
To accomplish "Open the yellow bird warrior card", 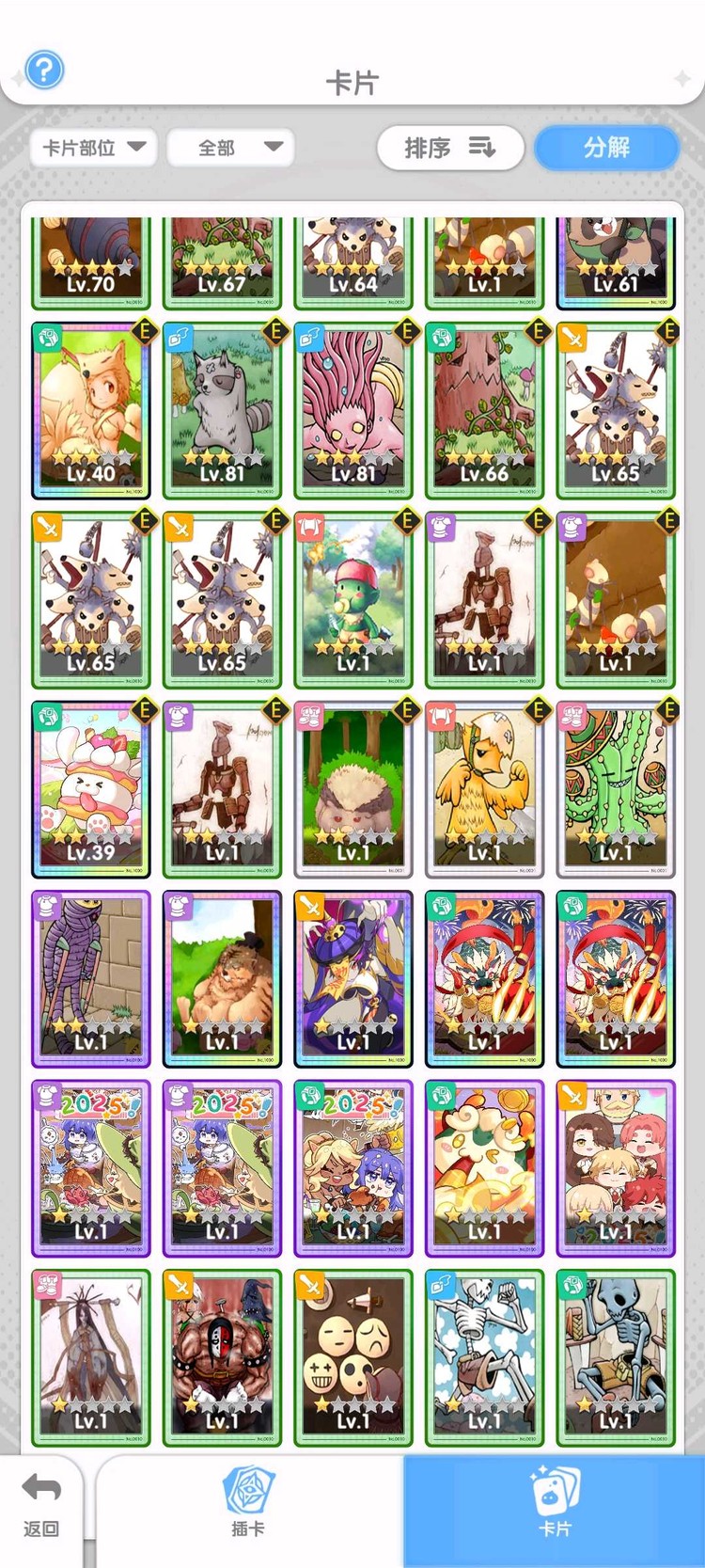I will pyautogui.click(x=484, y=790).
